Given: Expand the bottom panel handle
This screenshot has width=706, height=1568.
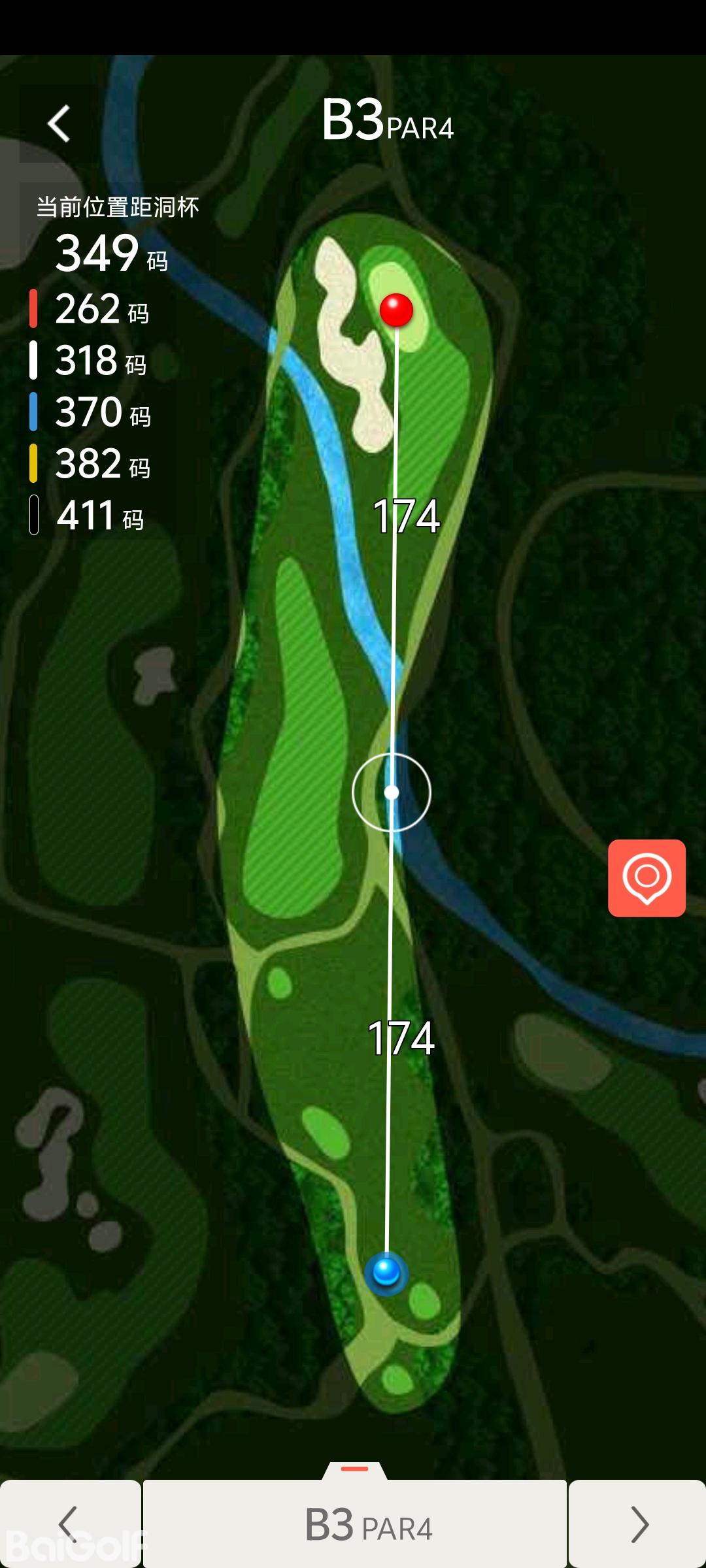Looking at the screenshot, I should tap(355, 1469).
